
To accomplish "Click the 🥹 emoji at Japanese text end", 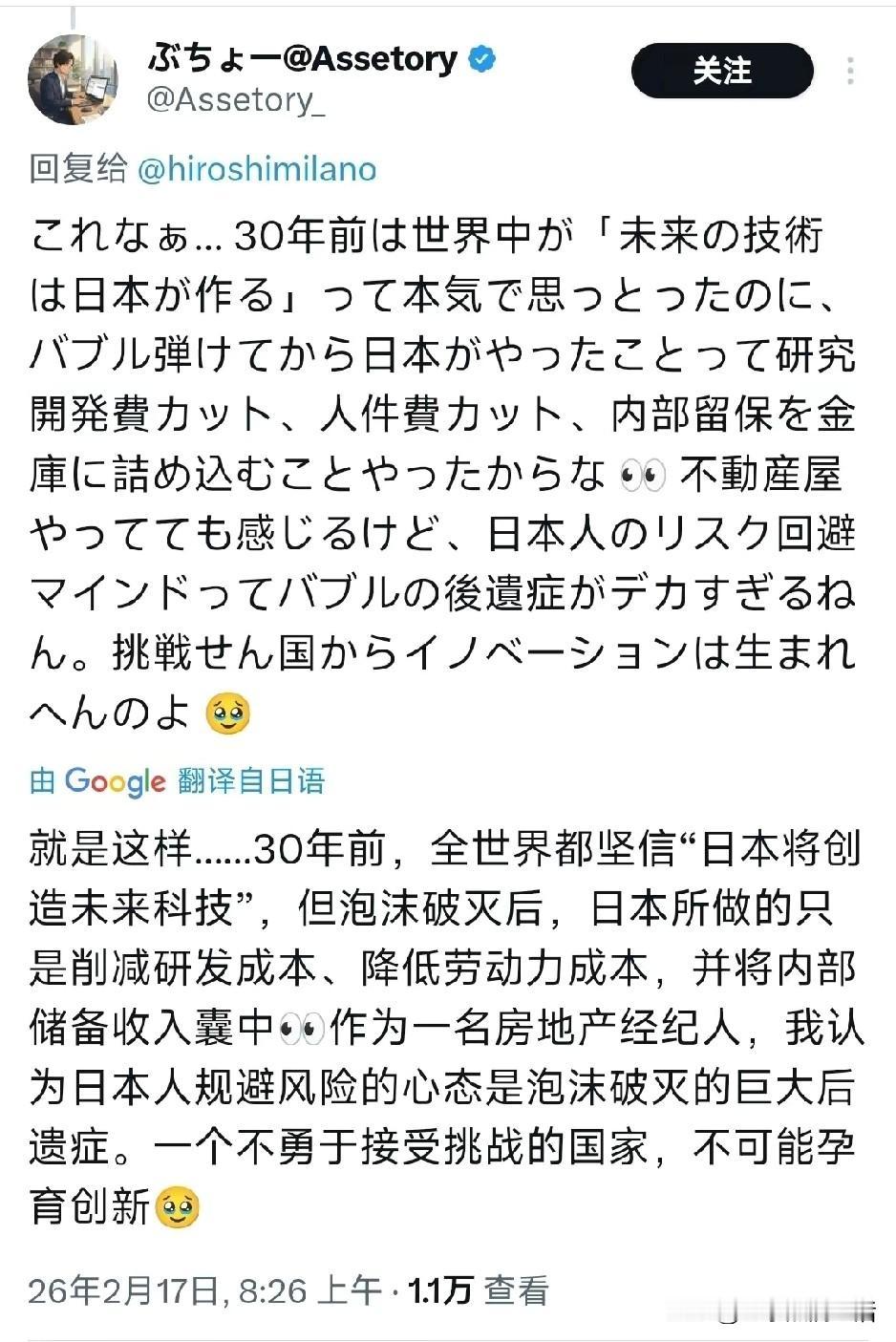I will [x=227, y=712].
